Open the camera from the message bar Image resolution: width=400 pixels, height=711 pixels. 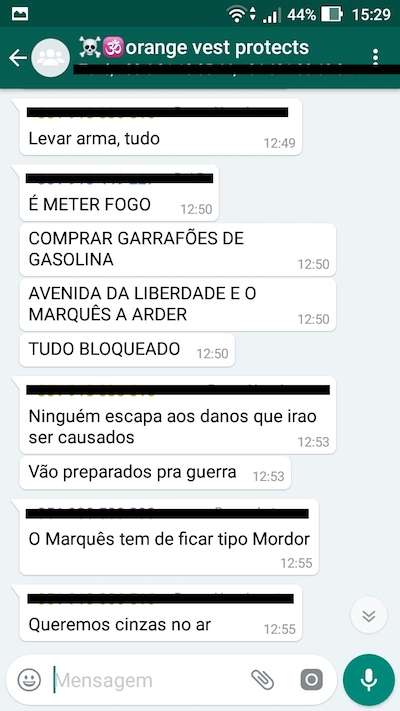[312, 680]
